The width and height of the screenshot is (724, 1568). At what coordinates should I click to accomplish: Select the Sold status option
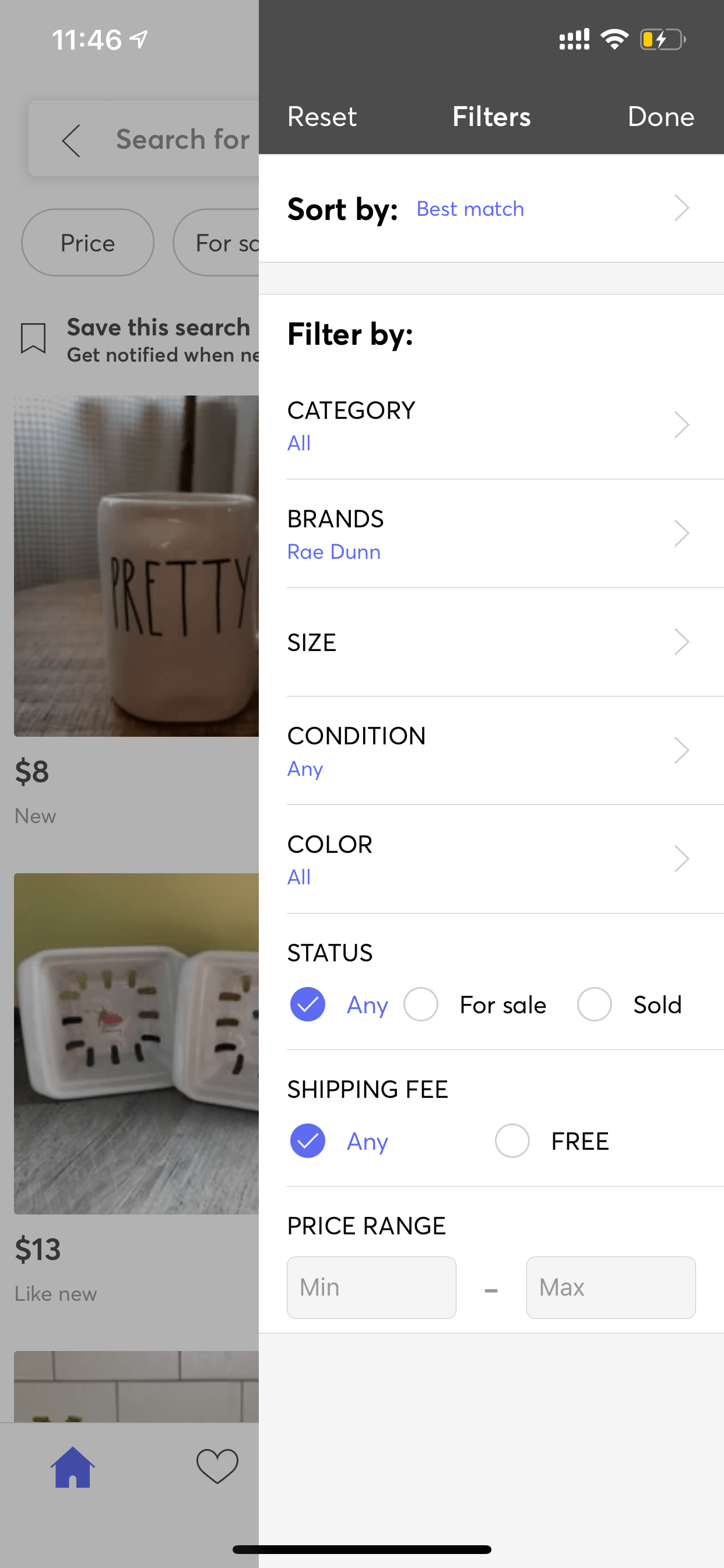coord(595,1005)
